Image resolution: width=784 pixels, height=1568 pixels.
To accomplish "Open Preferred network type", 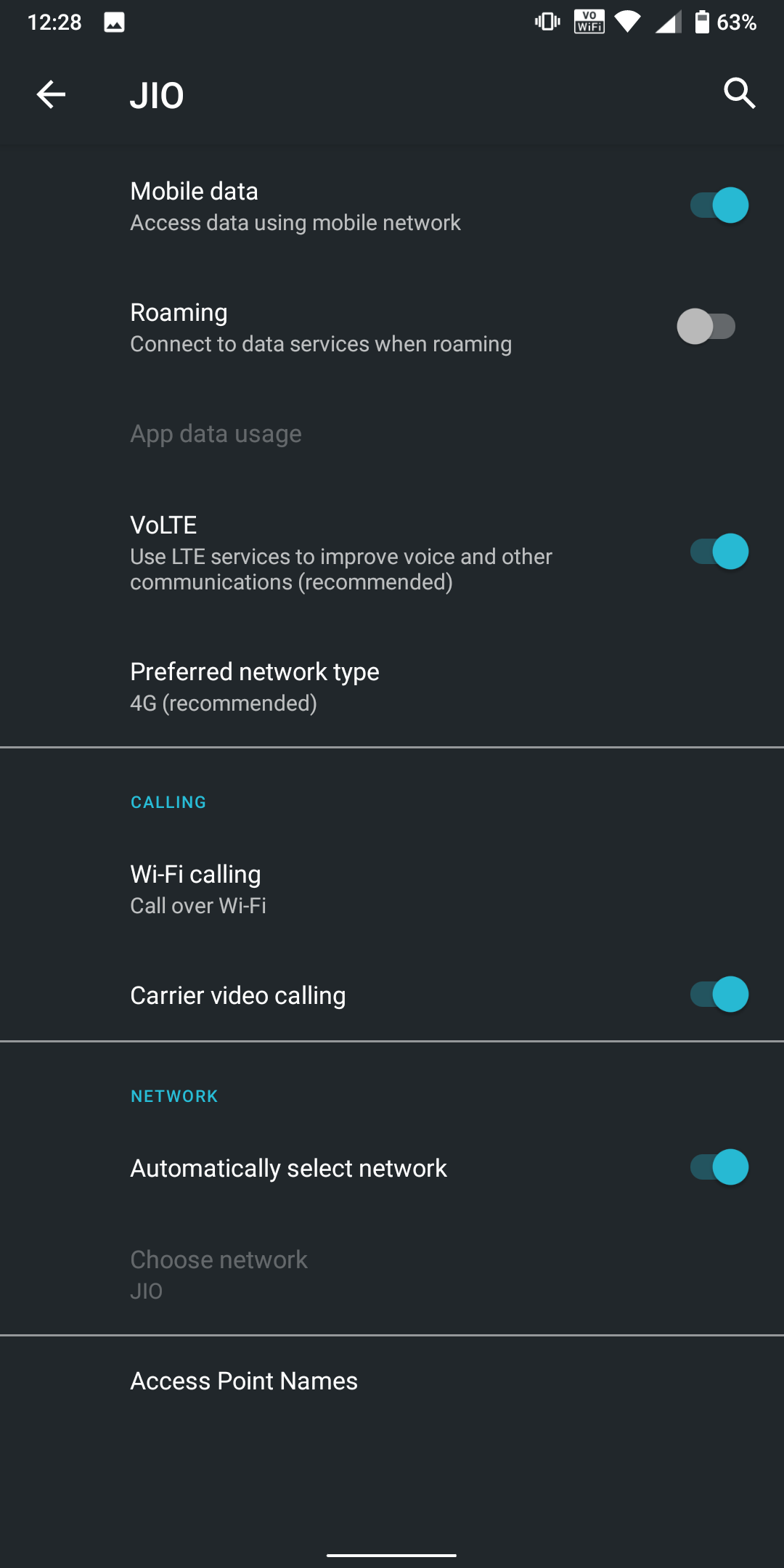I will (254, 686).
